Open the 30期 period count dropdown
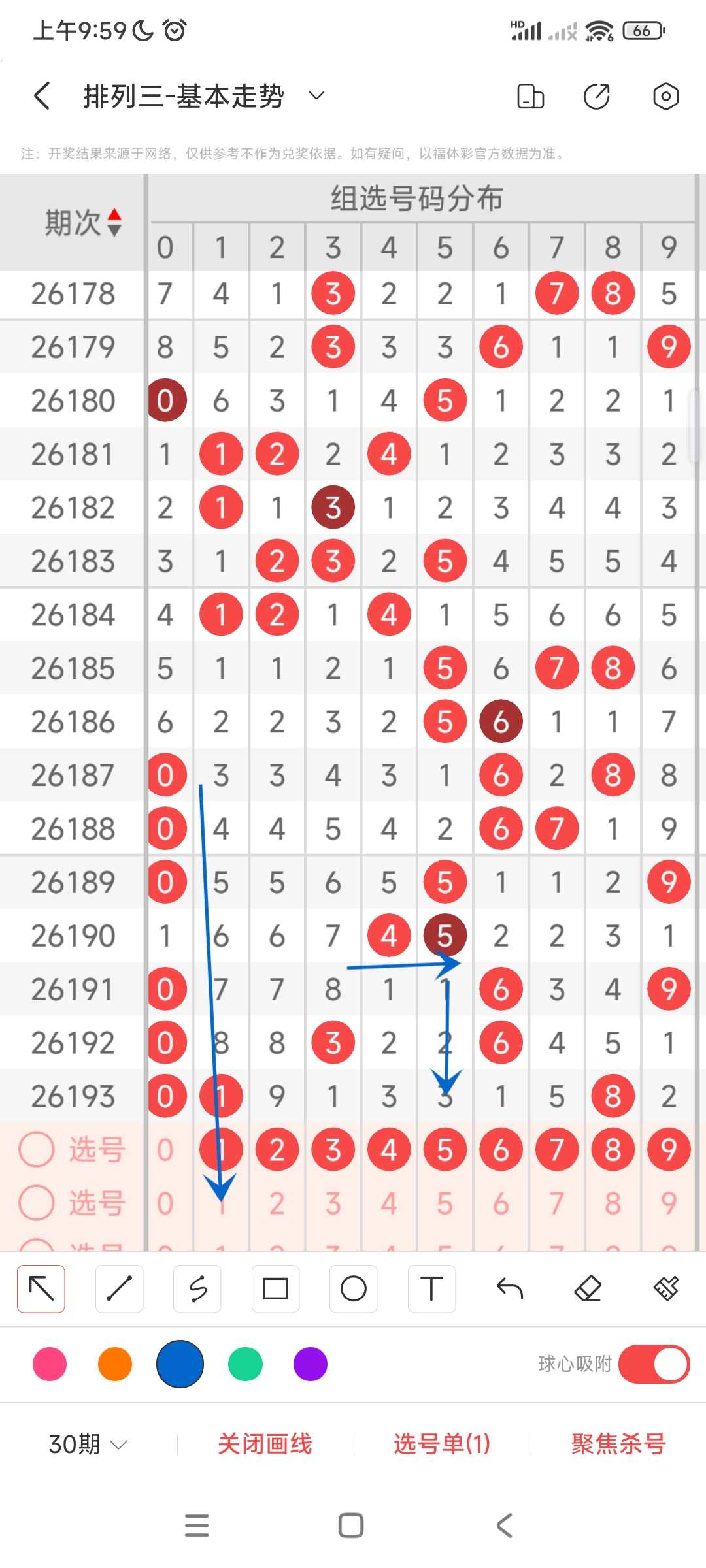Screen dimensions: 706x1568 click(88, 1444)
